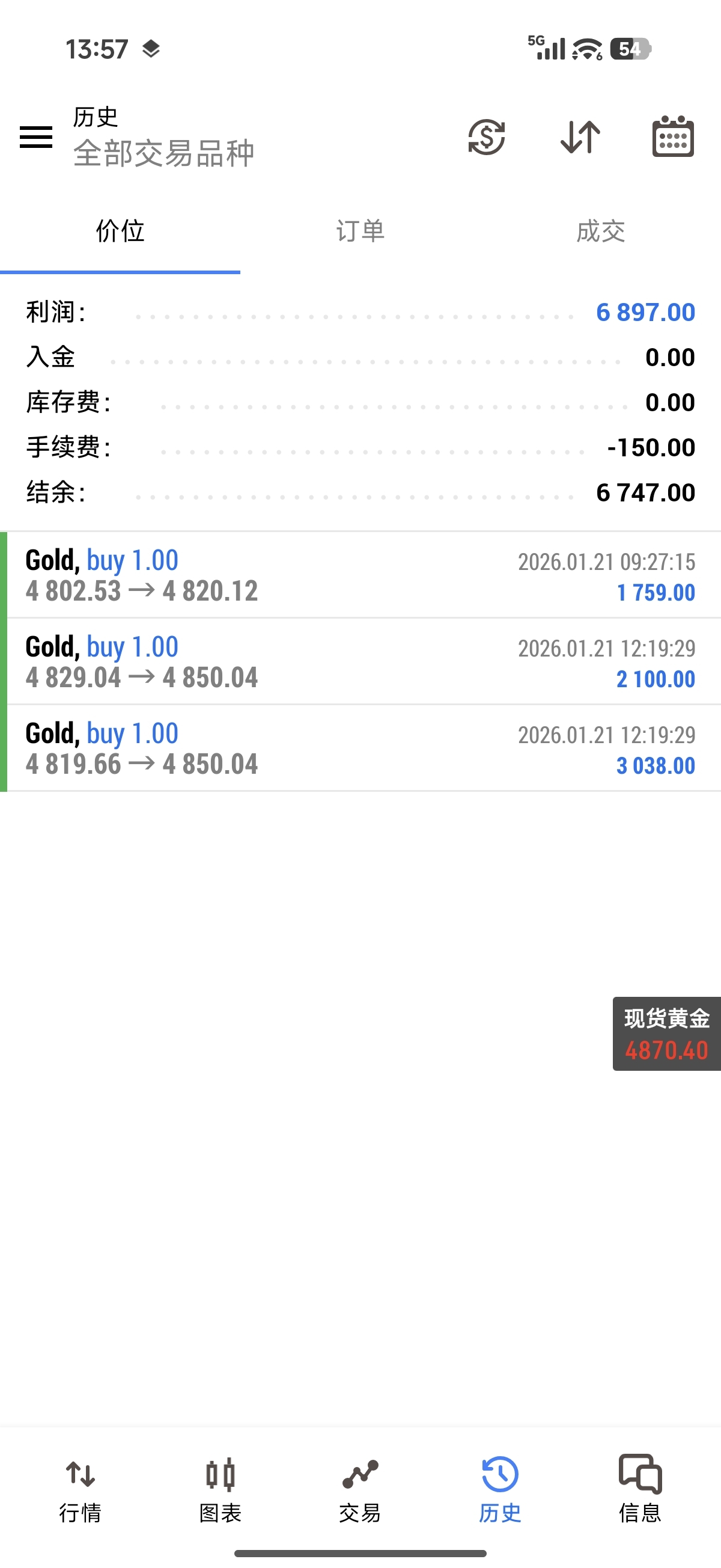721x1568 pixels.
Task: Open the calendar date range picker
Action: pos(673,137)
